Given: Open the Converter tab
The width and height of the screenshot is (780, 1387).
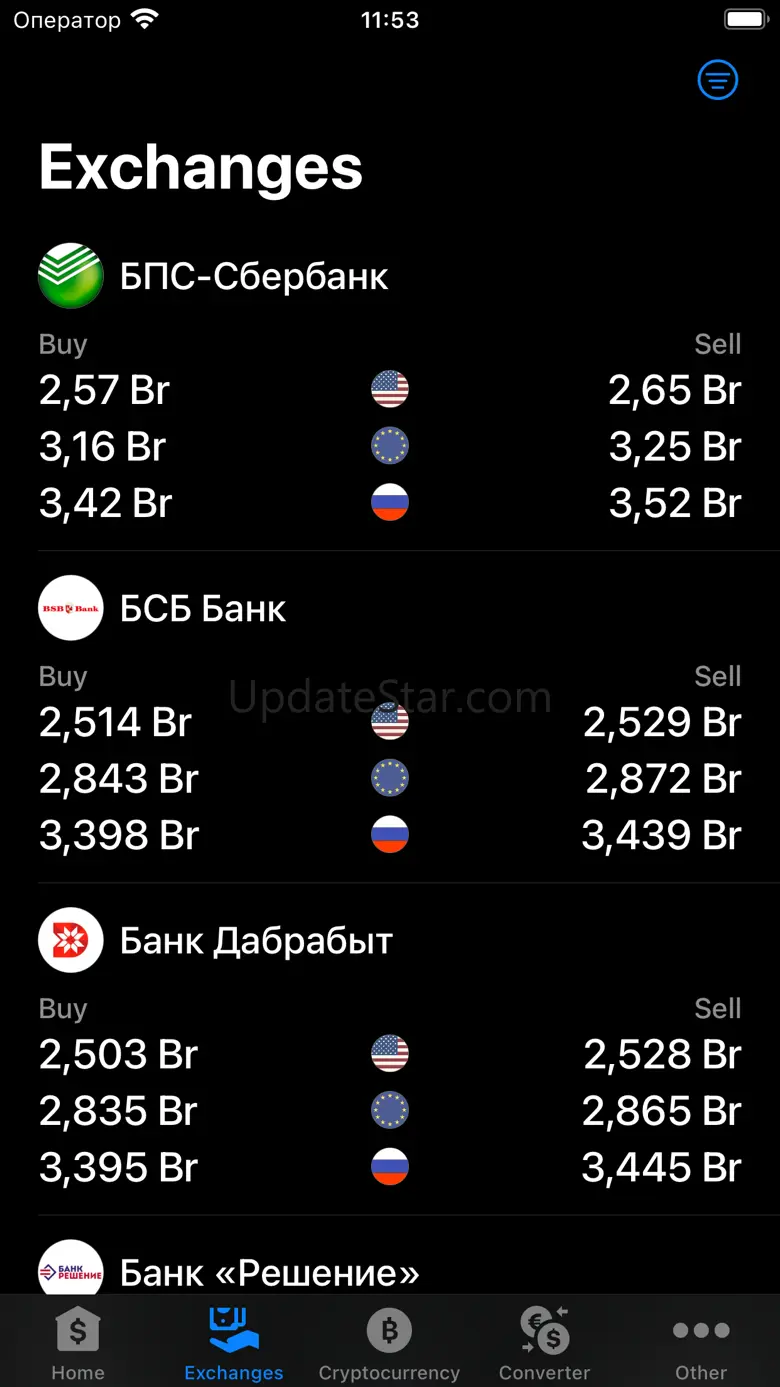Looking at the screenshot, I should 545,1342.
